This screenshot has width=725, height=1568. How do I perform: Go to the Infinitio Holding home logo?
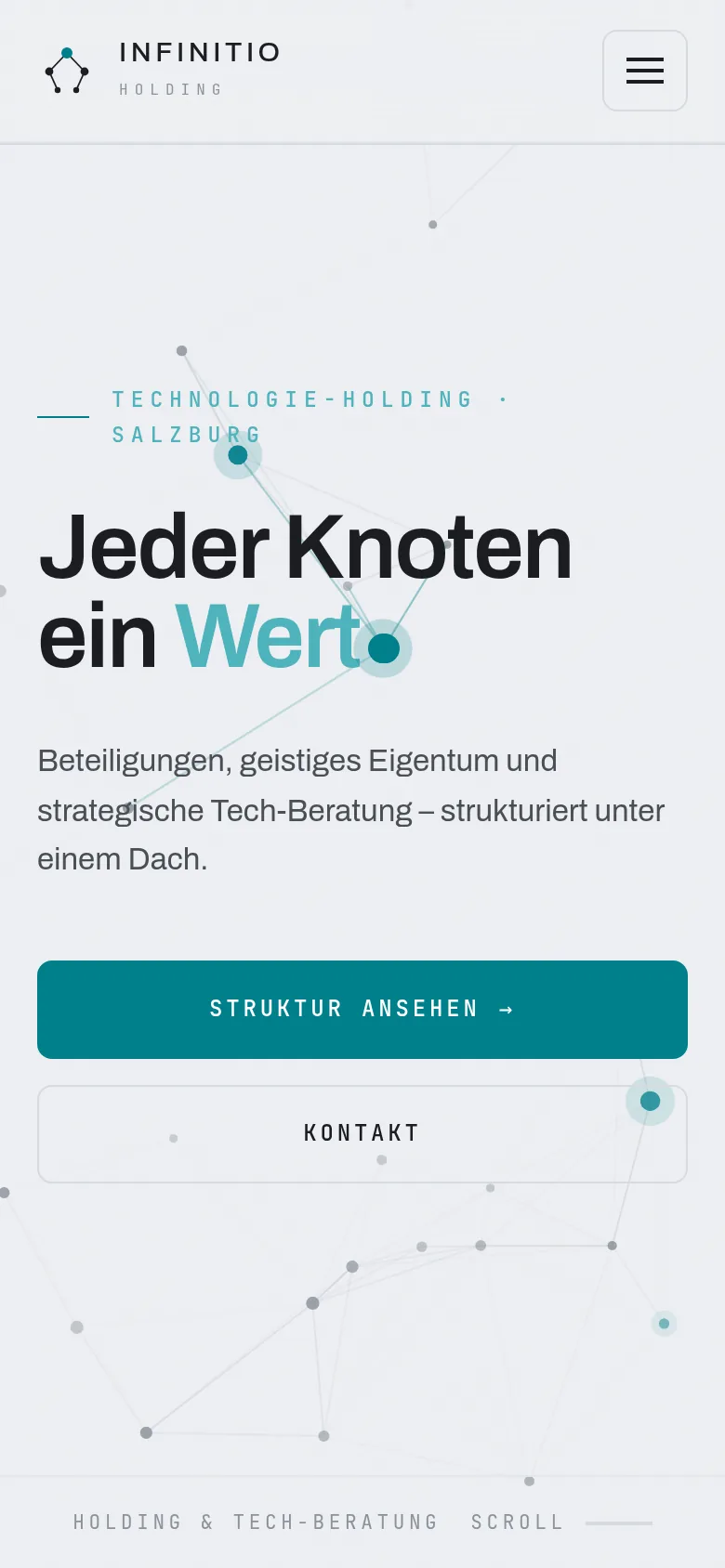162,70
